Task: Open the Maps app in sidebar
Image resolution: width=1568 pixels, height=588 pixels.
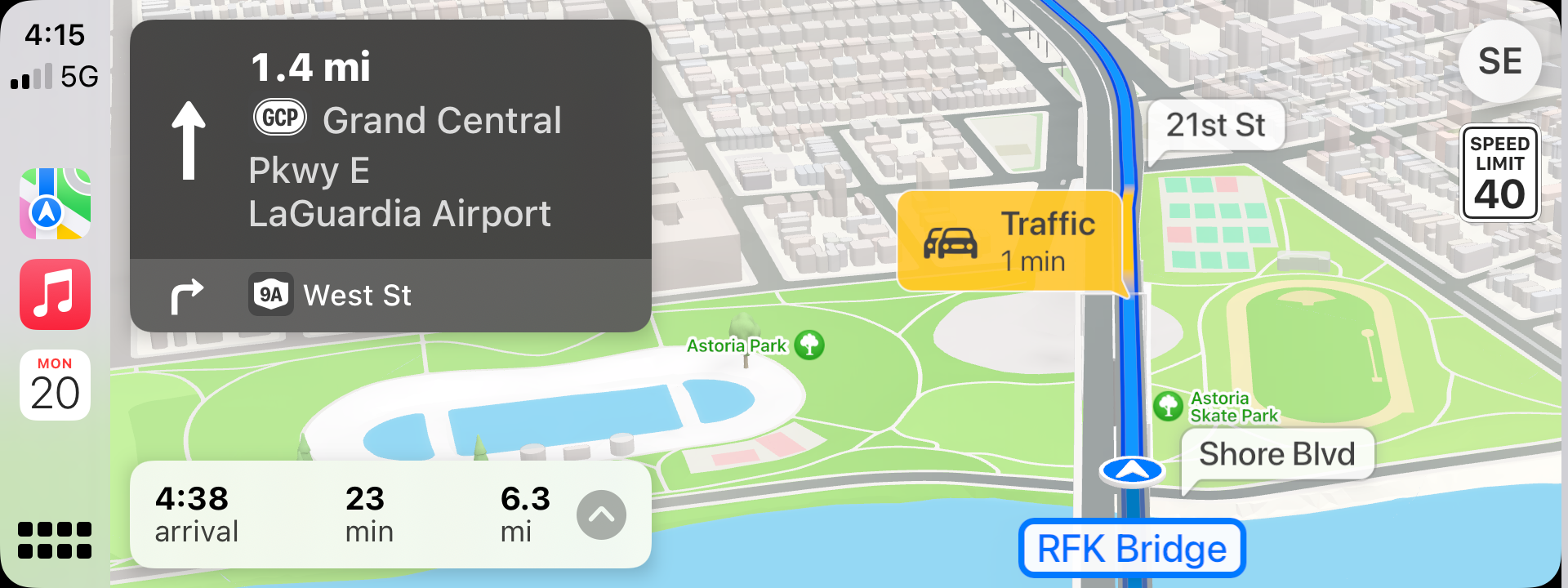Action: [x=55, y=203]
